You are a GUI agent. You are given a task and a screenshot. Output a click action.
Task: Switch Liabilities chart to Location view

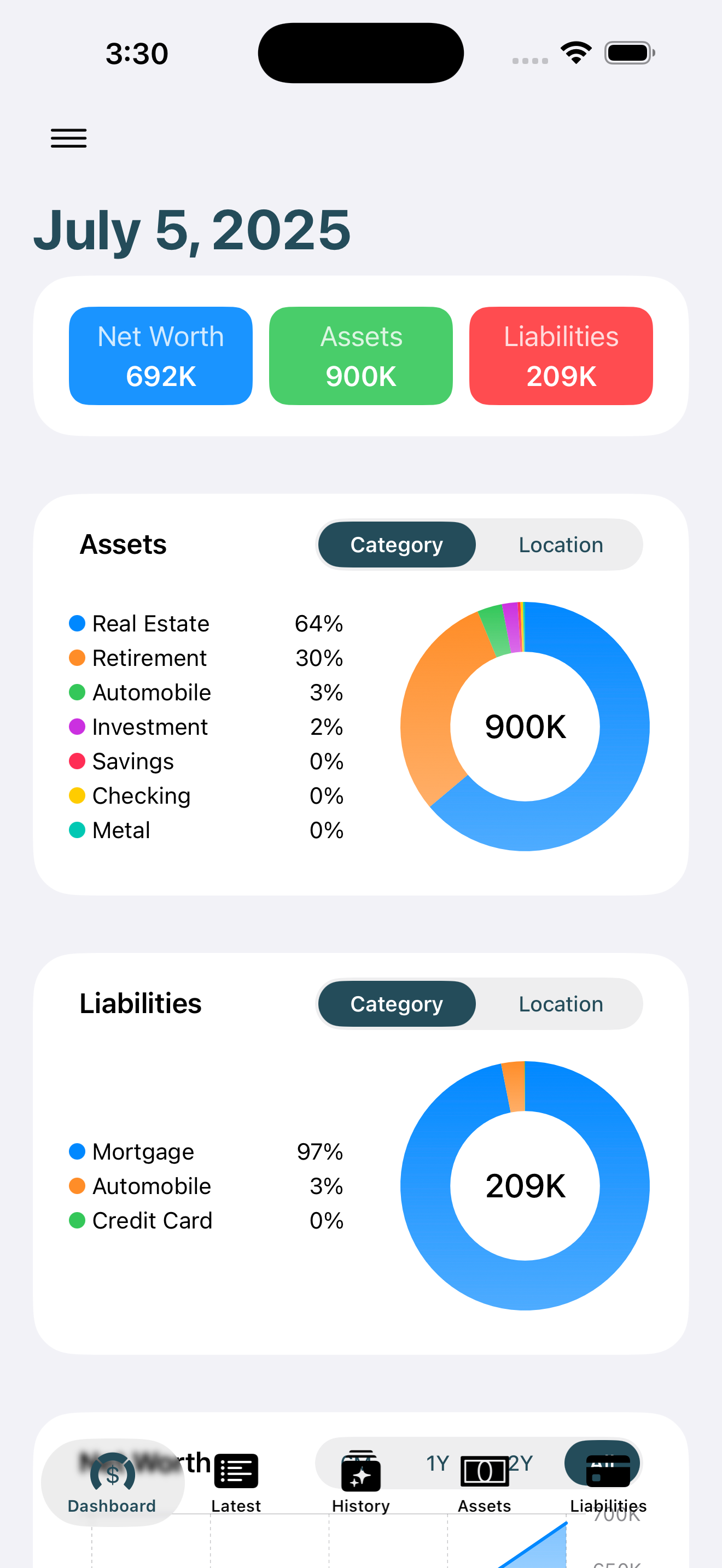[560, 1004]
